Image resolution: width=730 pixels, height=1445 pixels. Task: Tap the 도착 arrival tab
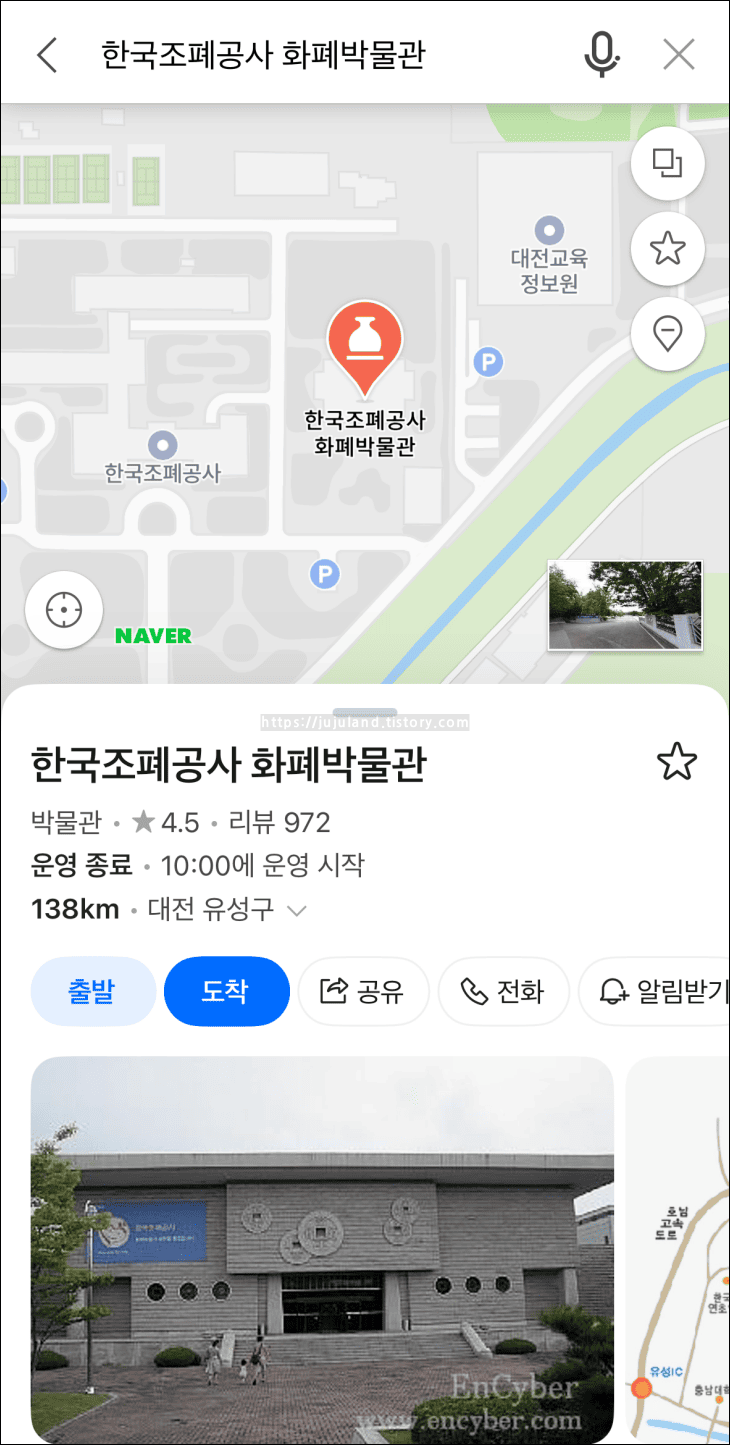point(226,991)
